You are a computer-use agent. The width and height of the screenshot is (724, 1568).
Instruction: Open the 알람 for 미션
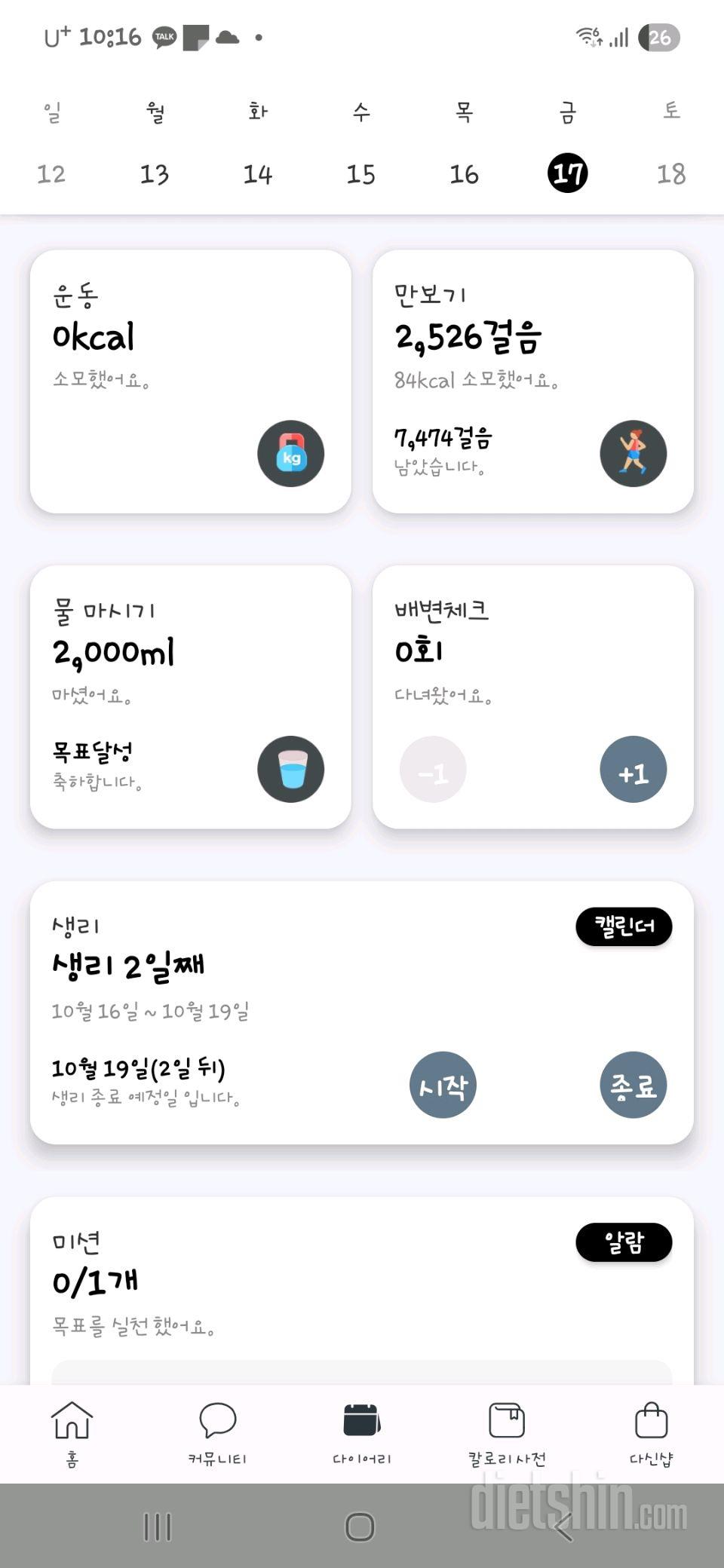pyautogui.click(x=624, y=1242)
